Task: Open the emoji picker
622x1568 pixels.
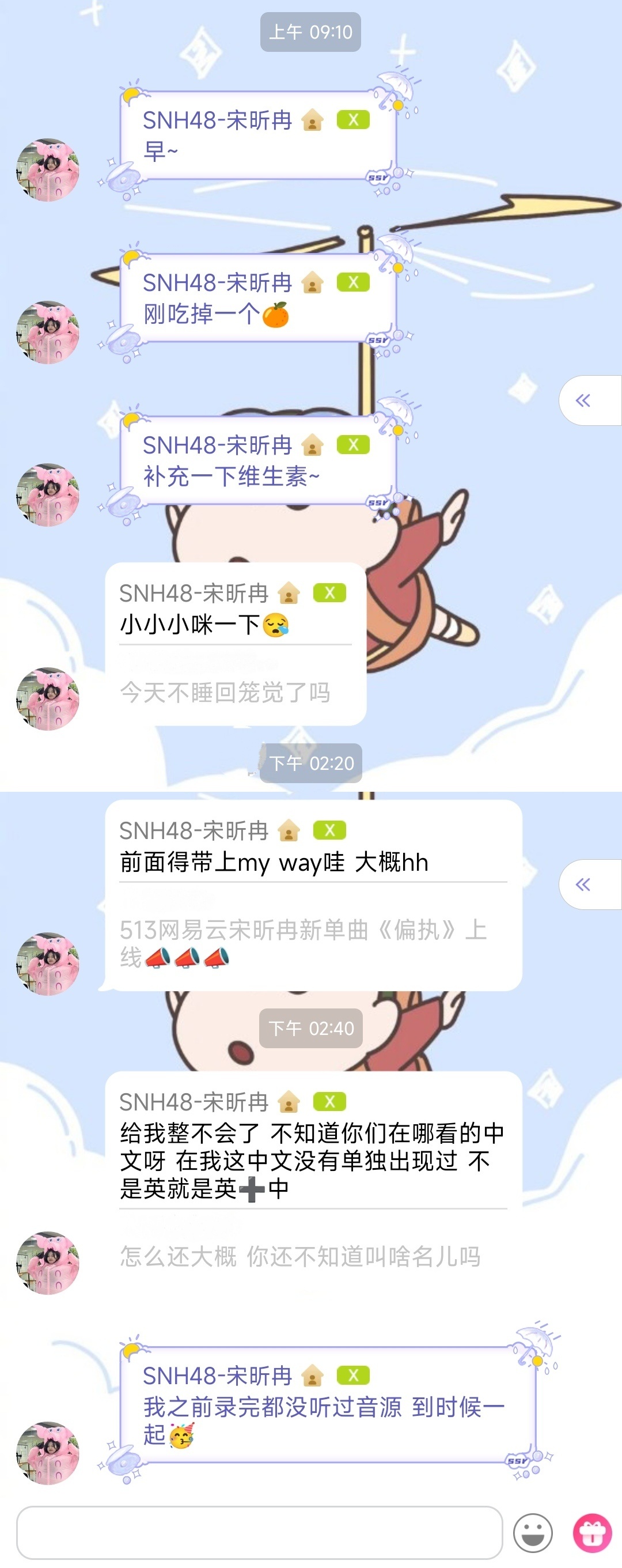Action: coord(533,1533)
